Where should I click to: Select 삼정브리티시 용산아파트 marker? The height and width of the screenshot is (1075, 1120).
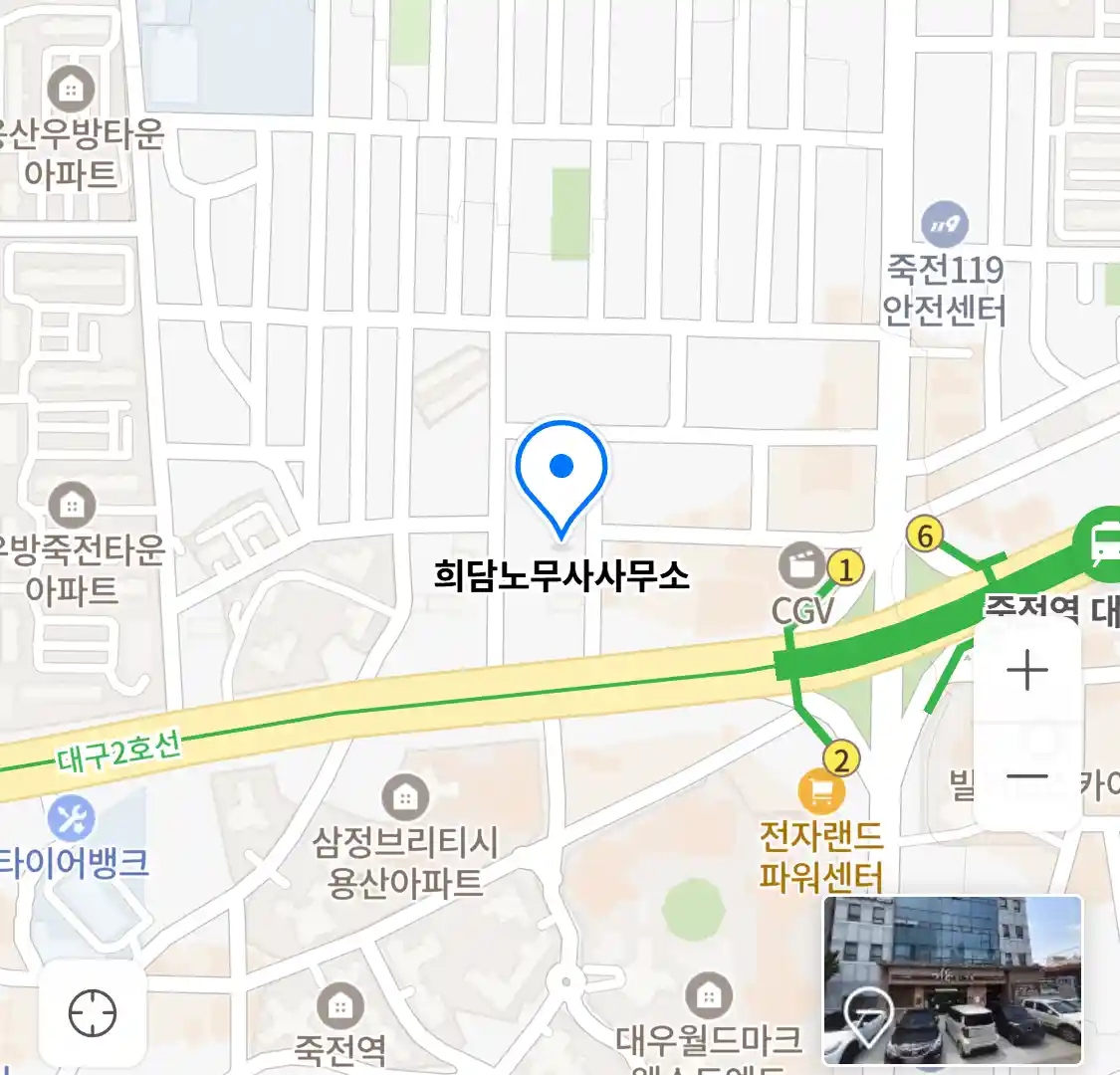coord(405,797)
